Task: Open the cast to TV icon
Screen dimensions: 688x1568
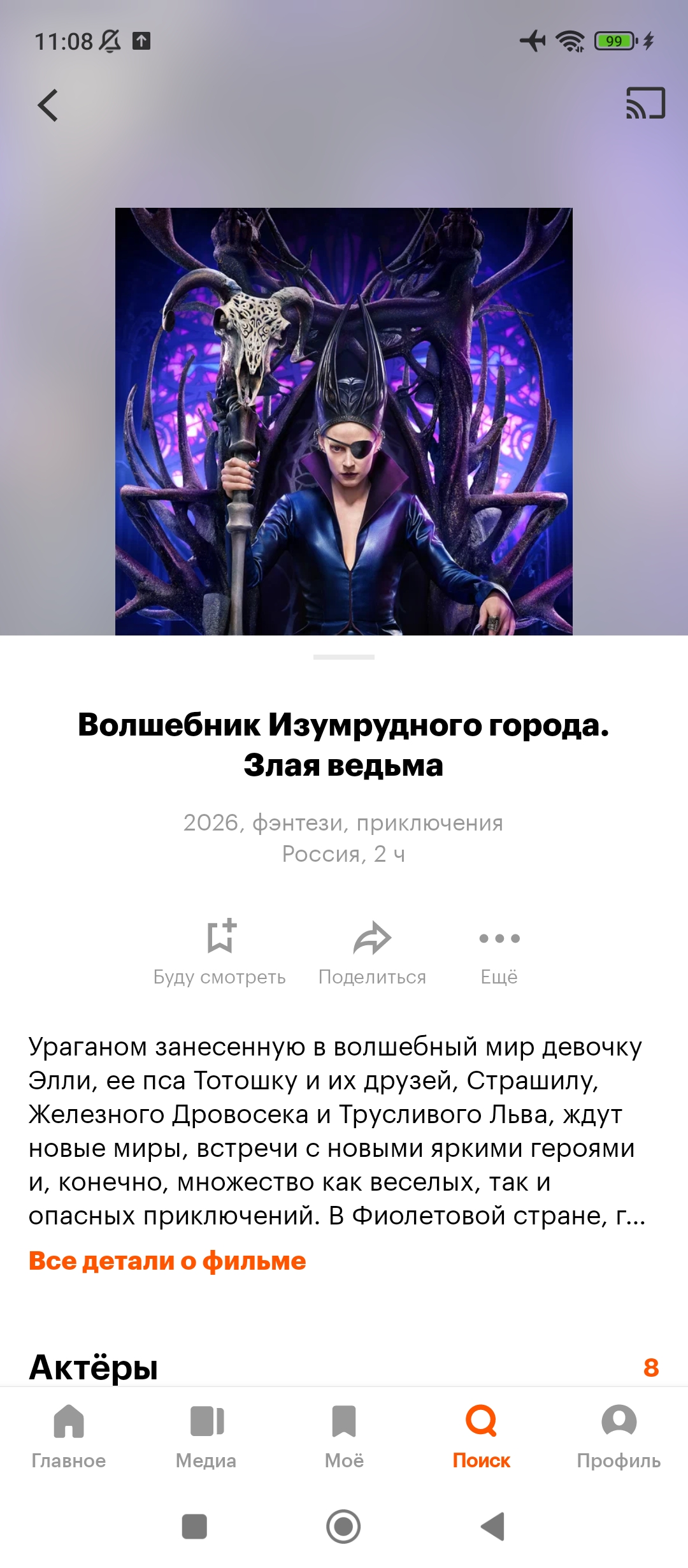Action: pyautogui.click(x=645, y=103)
